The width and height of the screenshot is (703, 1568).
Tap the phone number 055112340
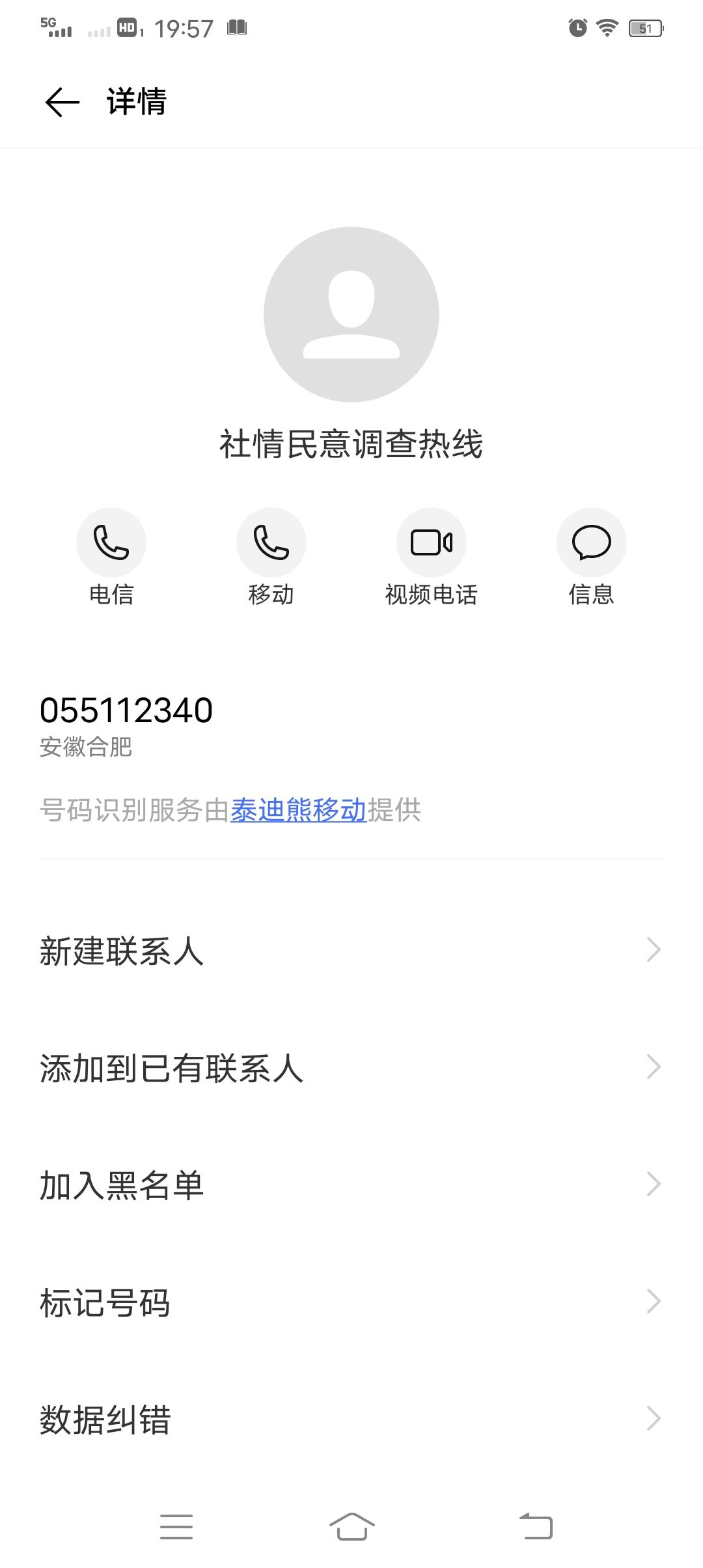coord(126,710)
